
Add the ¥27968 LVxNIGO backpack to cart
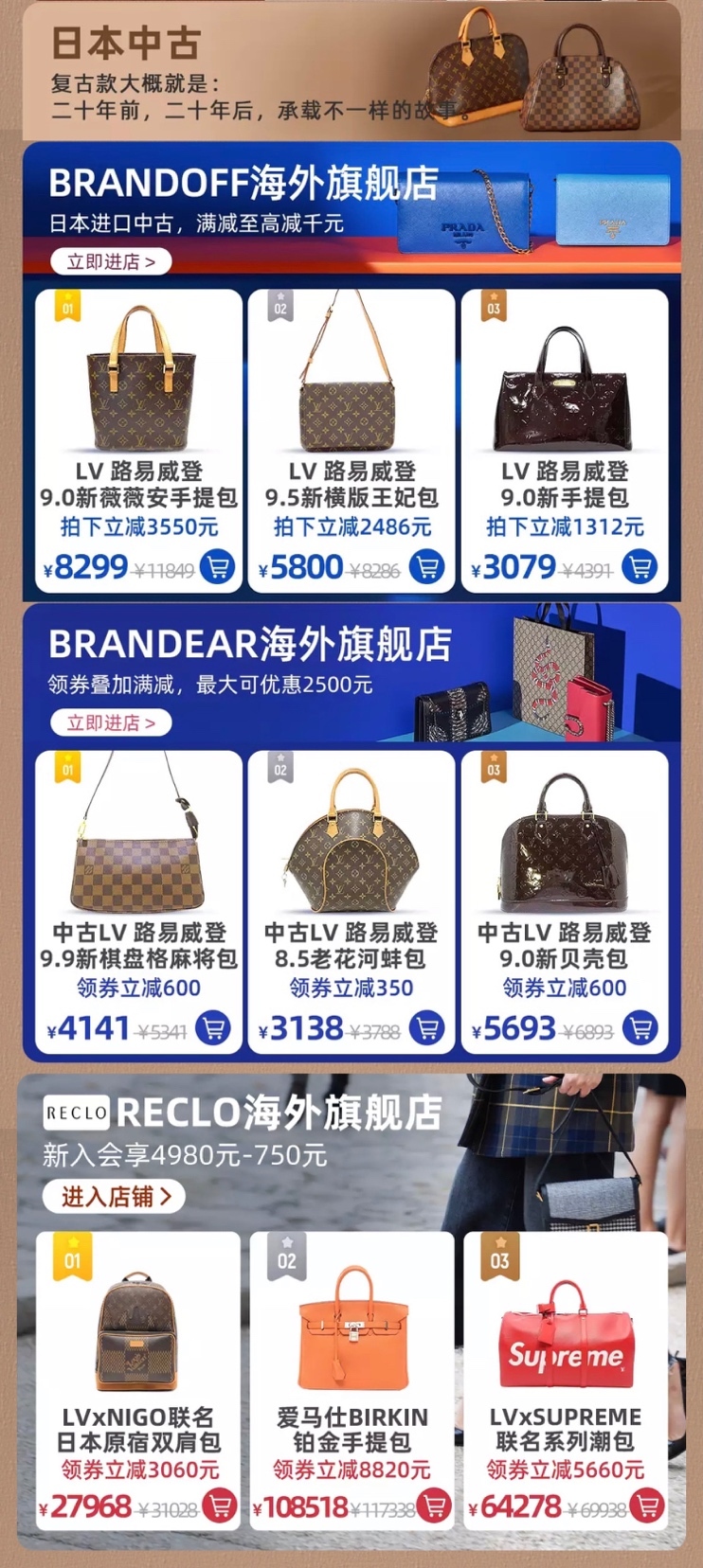pos(220,1506)
